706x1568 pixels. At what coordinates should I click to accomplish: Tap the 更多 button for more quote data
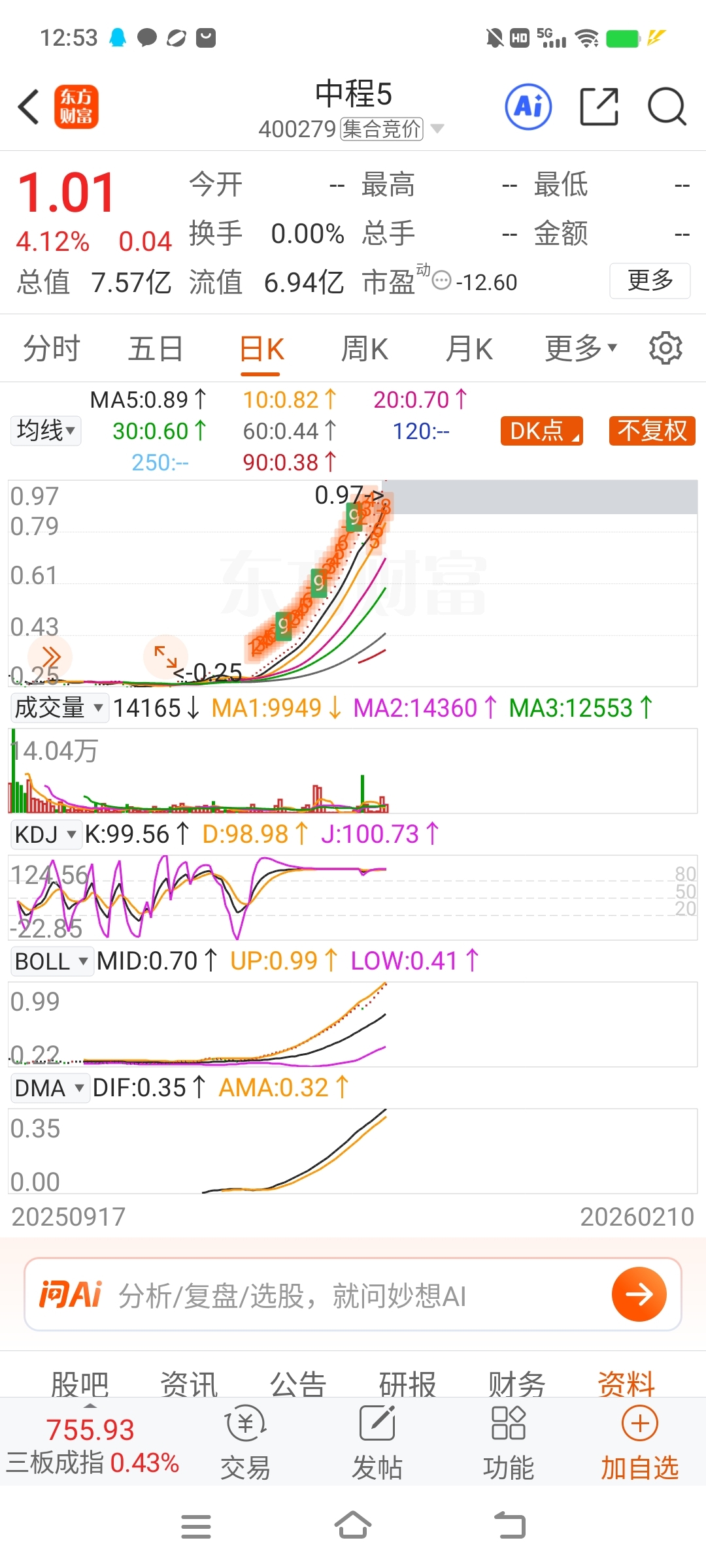[650, 281]
